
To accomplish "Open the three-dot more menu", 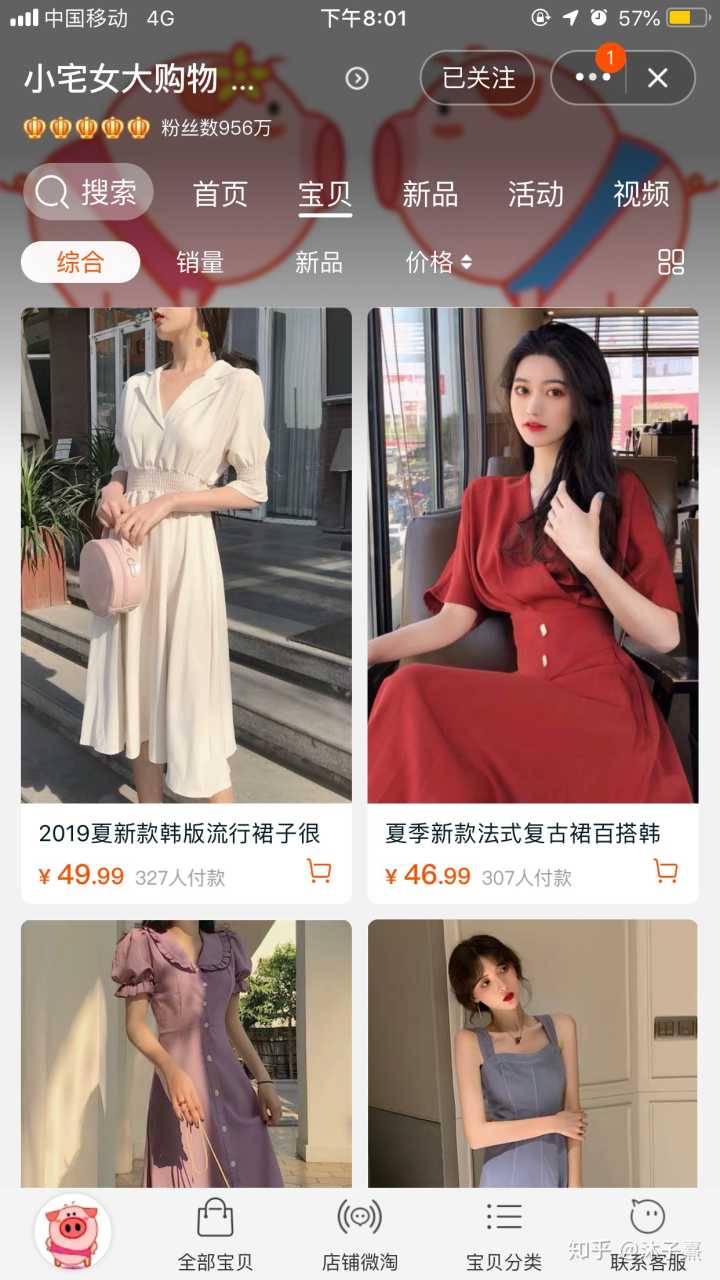I will click(x=592, y=78).
